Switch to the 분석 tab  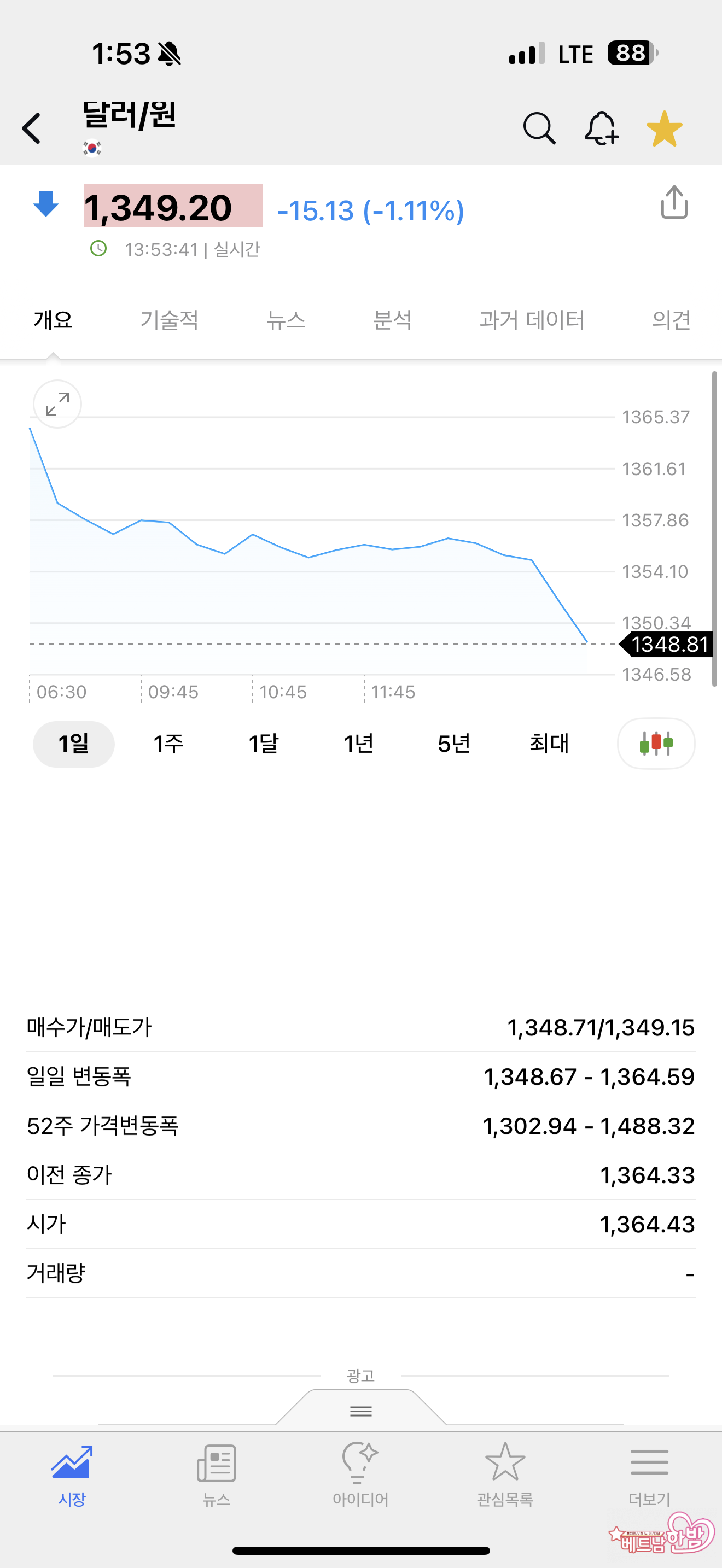click(392, 320)
